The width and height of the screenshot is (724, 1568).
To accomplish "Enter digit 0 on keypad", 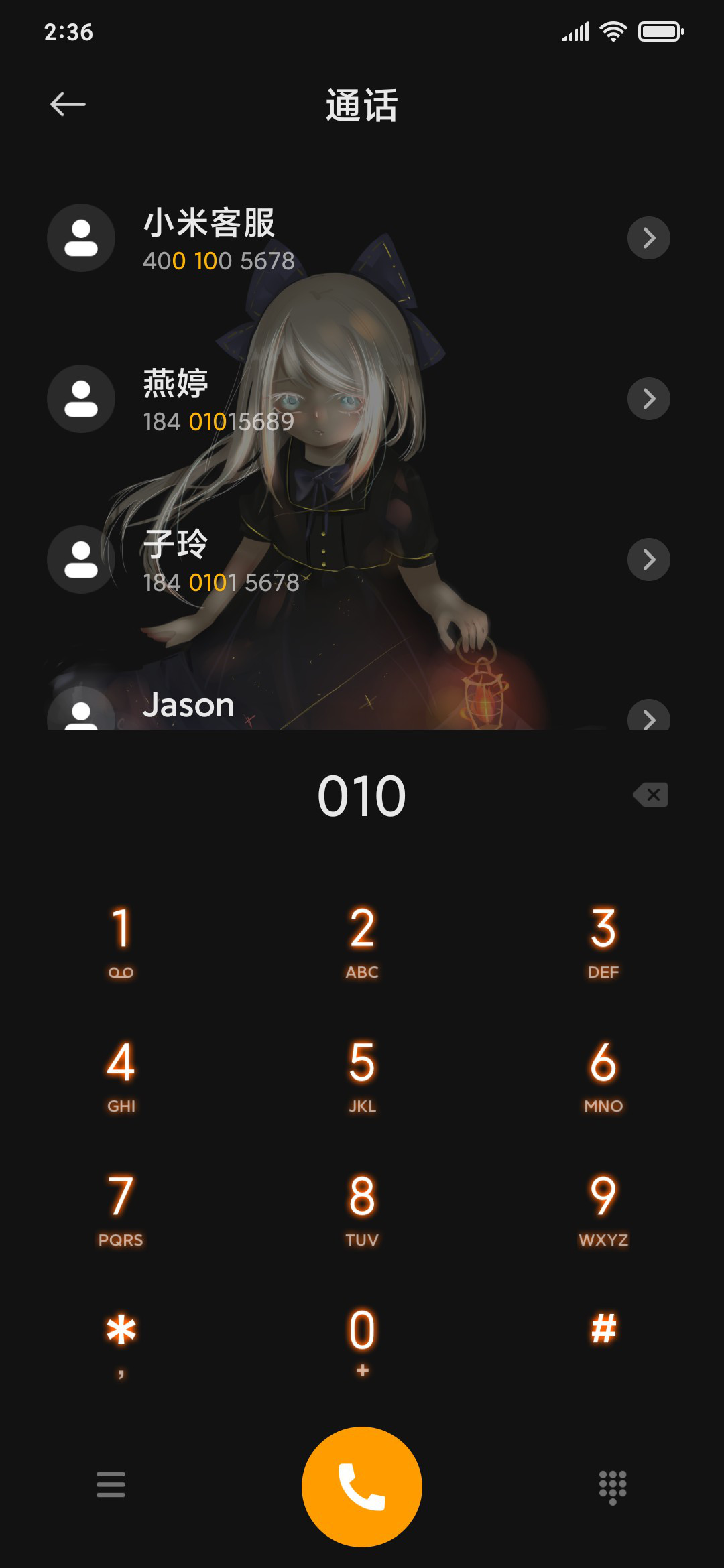I will pos(362,1342).
